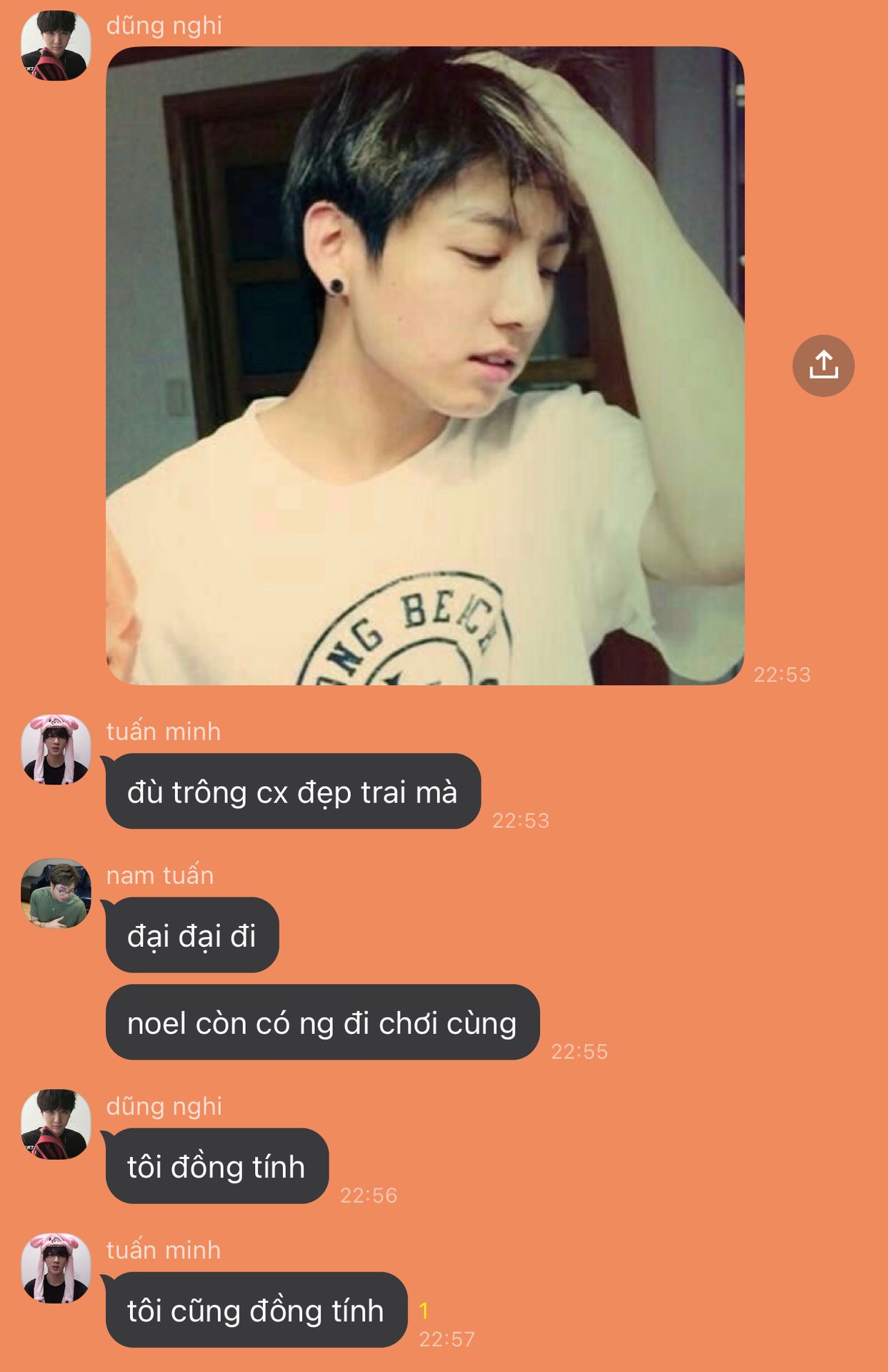Tap tuấn minh's avatar by "tôi cũng đồng tính"
This screenshot has height=1372, width=888.
[56, 1268]
